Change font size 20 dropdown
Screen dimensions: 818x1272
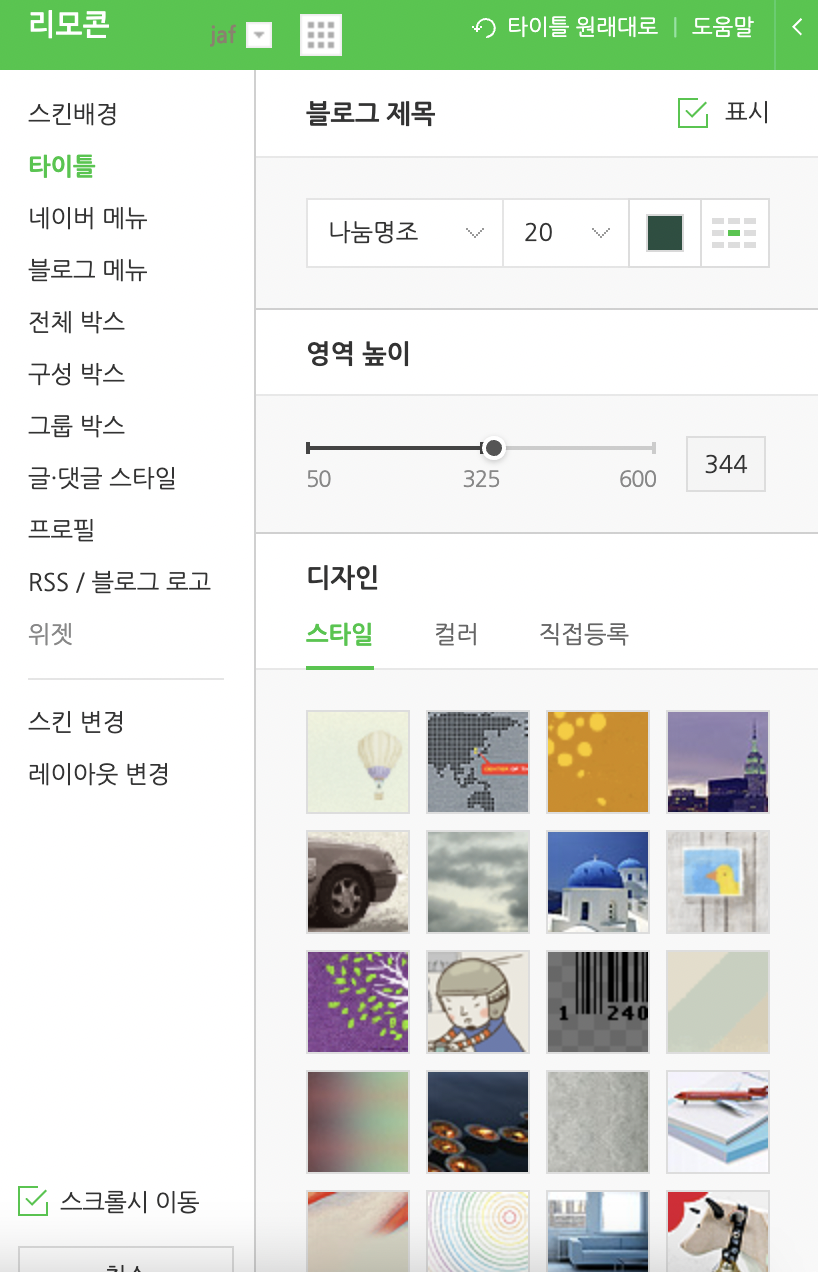click(x=565, y=233)
